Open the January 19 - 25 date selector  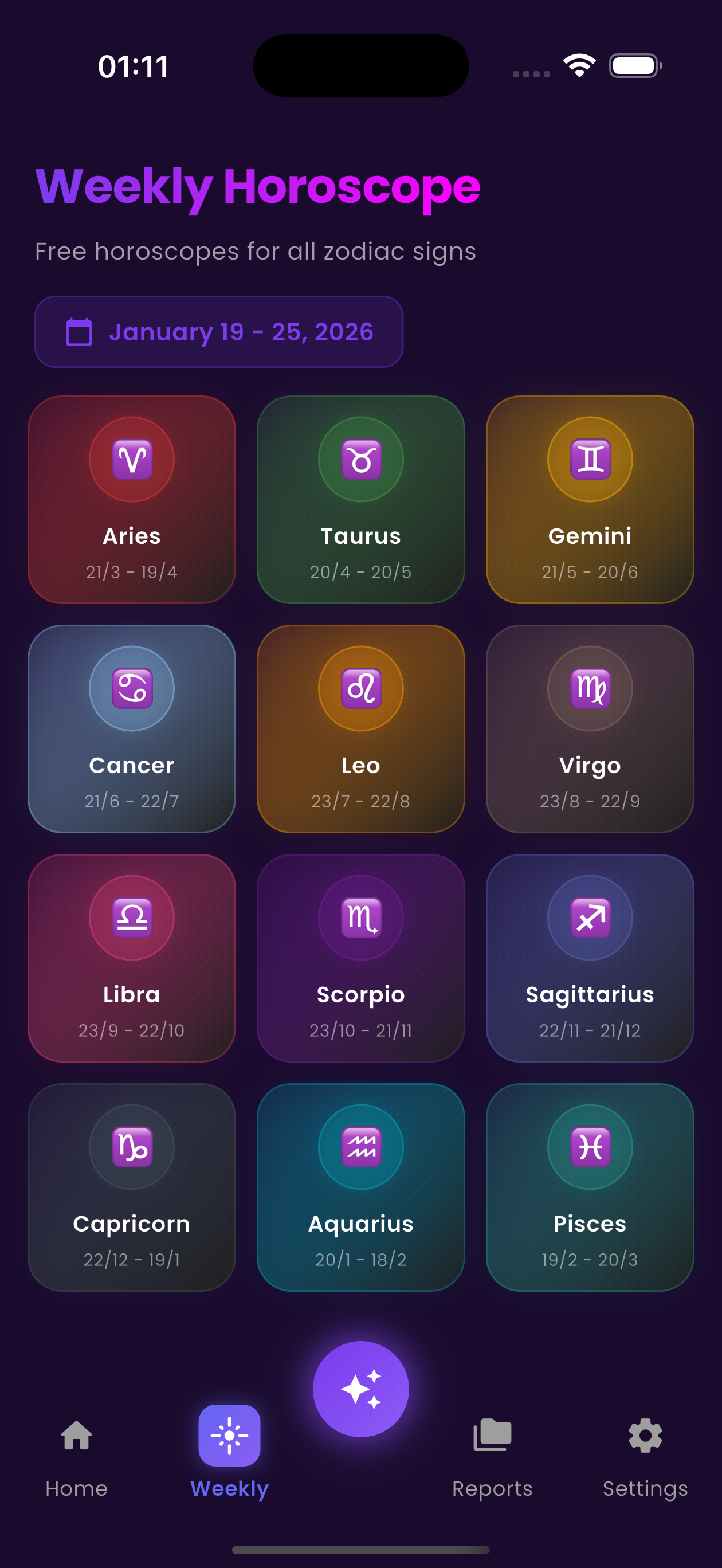point(218,332)
